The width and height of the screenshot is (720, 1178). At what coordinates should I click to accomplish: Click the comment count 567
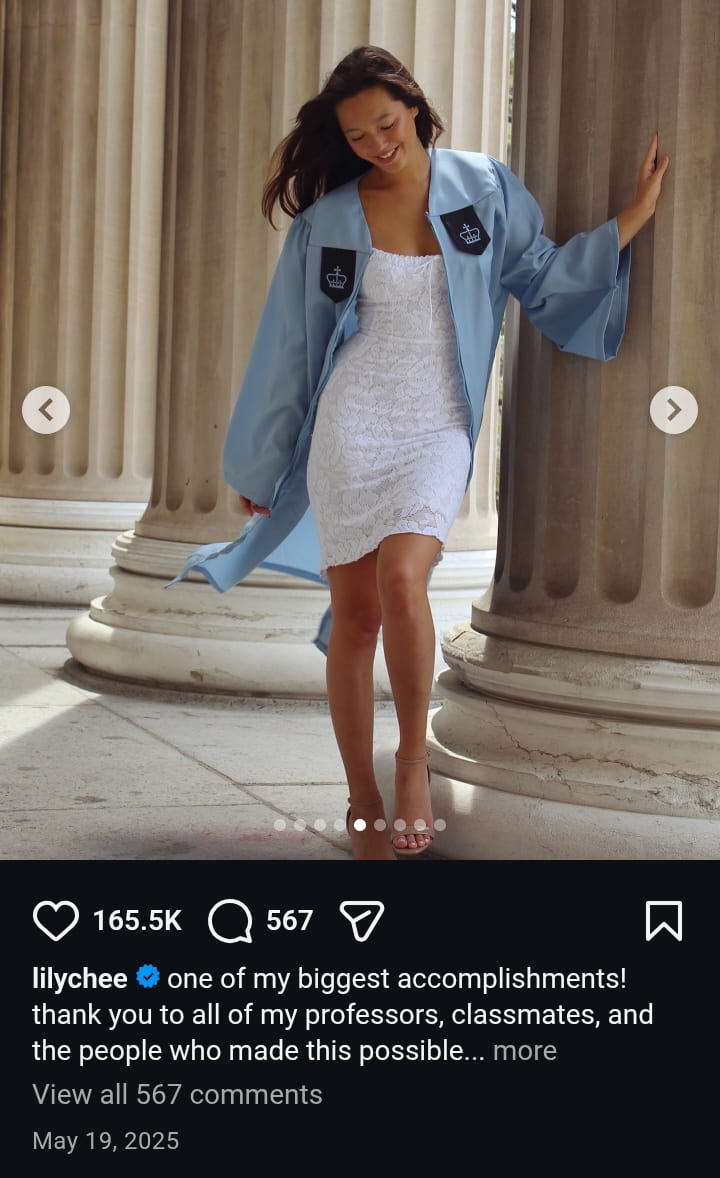(x=288, y=918)
